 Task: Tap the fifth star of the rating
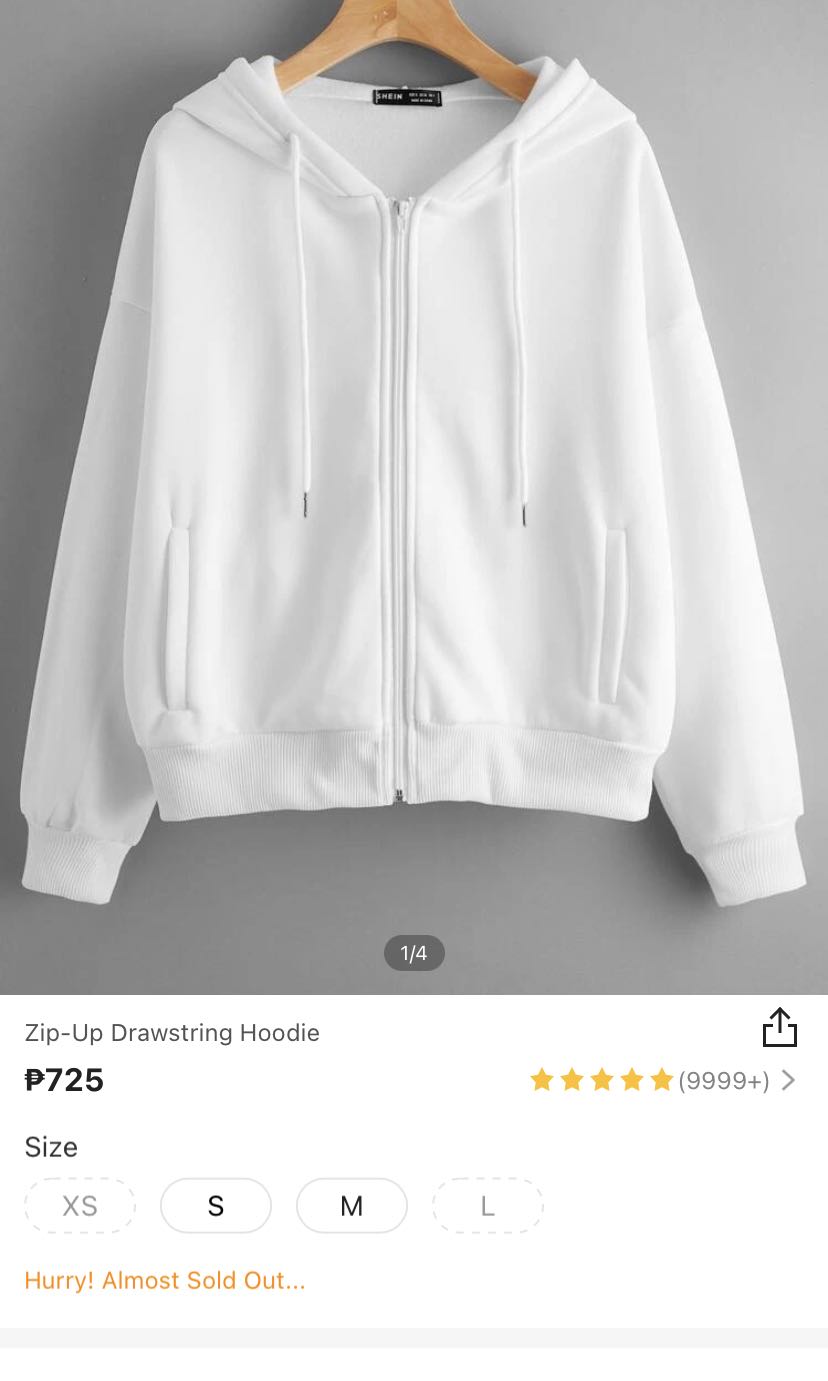pos(660,1080)
